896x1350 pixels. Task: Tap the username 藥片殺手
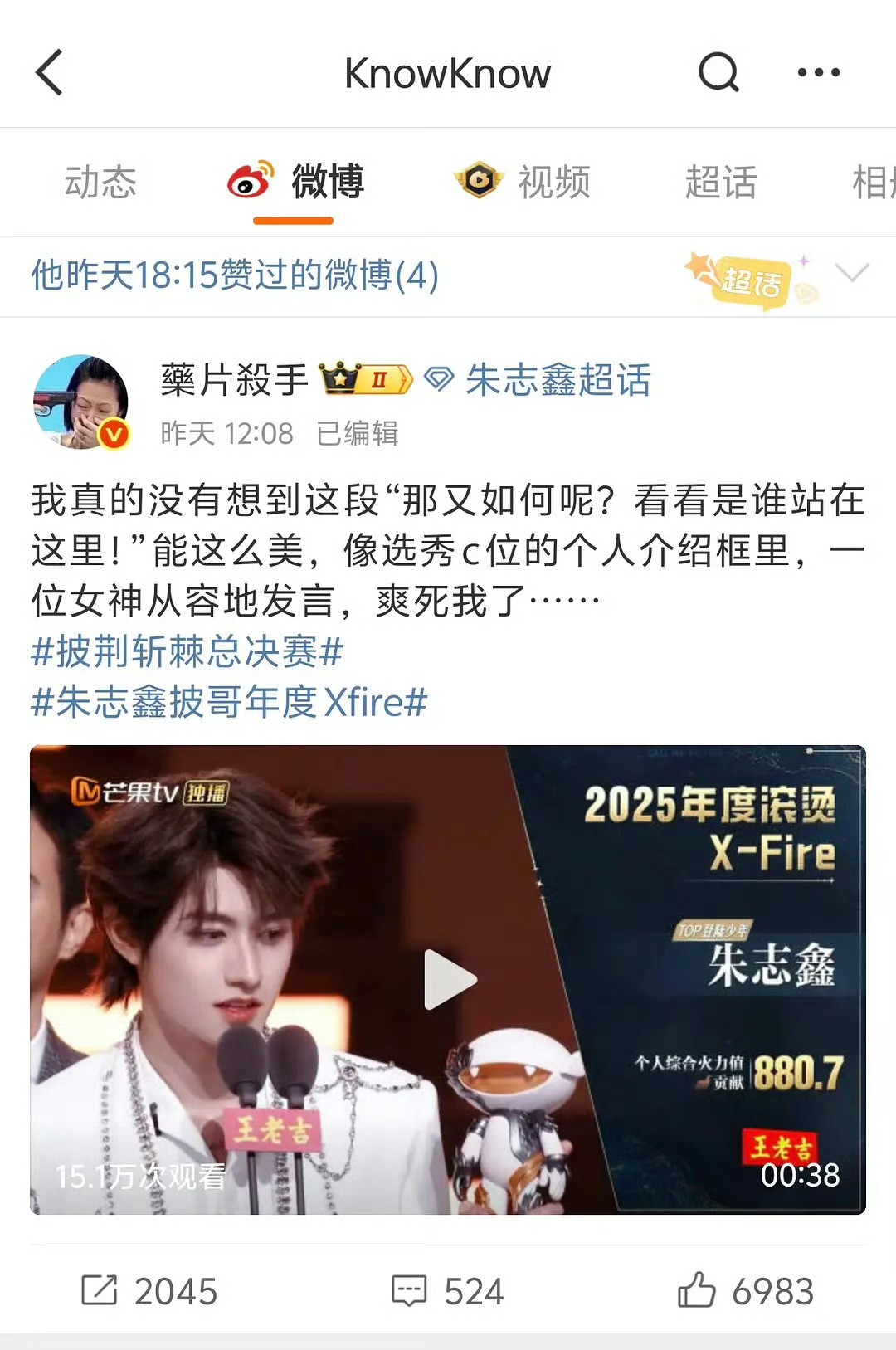click(235, 380)
